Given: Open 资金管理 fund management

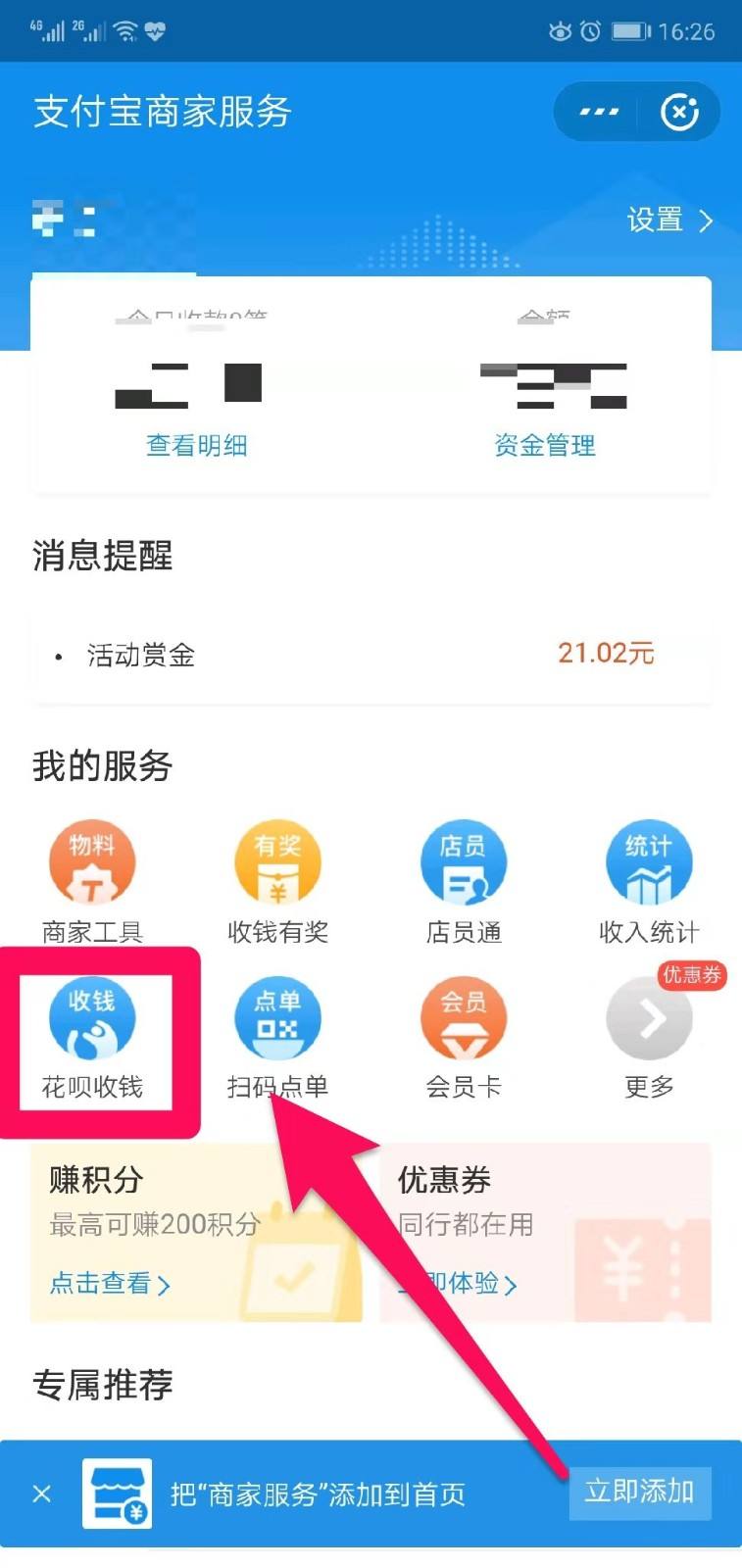Looking at the screenshot, I should 546,446.
